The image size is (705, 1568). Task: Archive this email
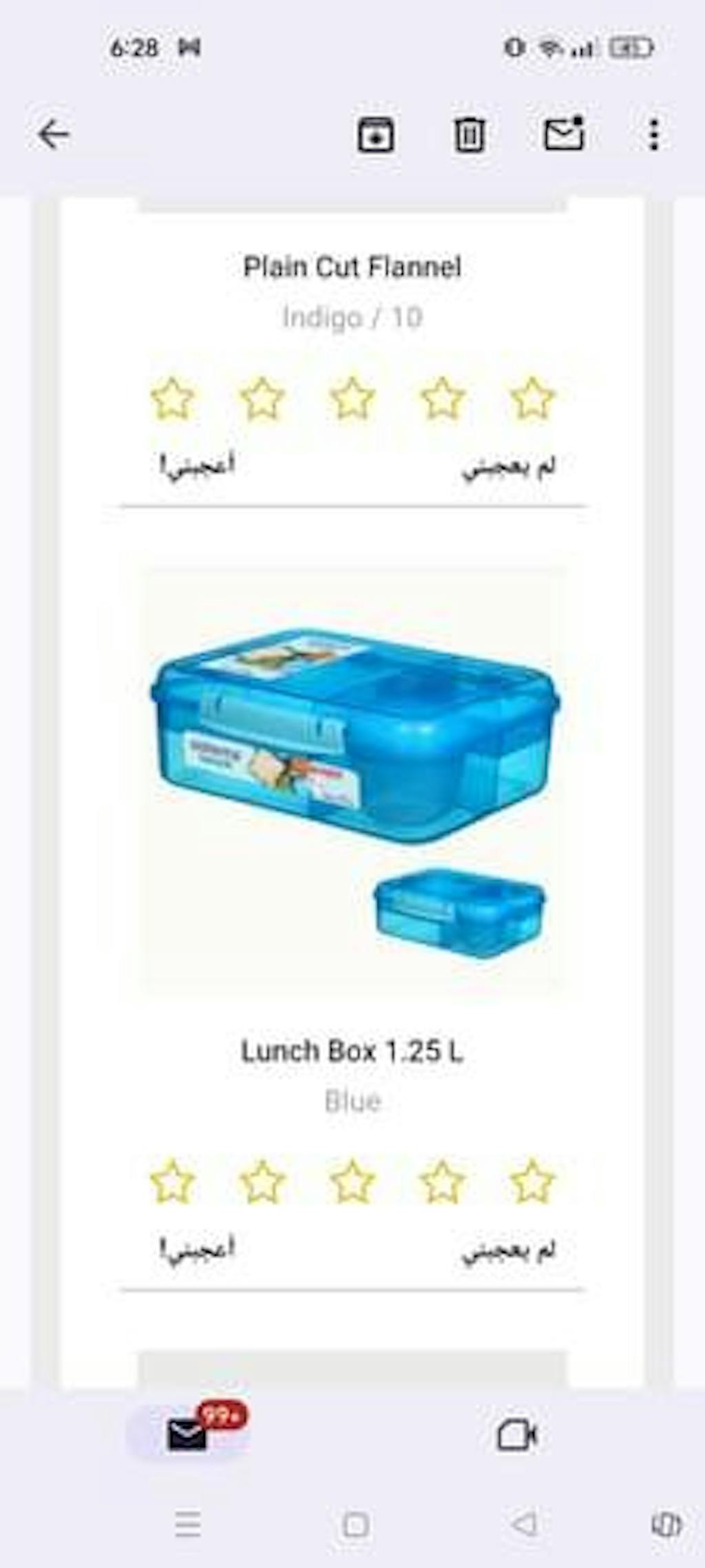pyautogui.click(x=375, y=134)
